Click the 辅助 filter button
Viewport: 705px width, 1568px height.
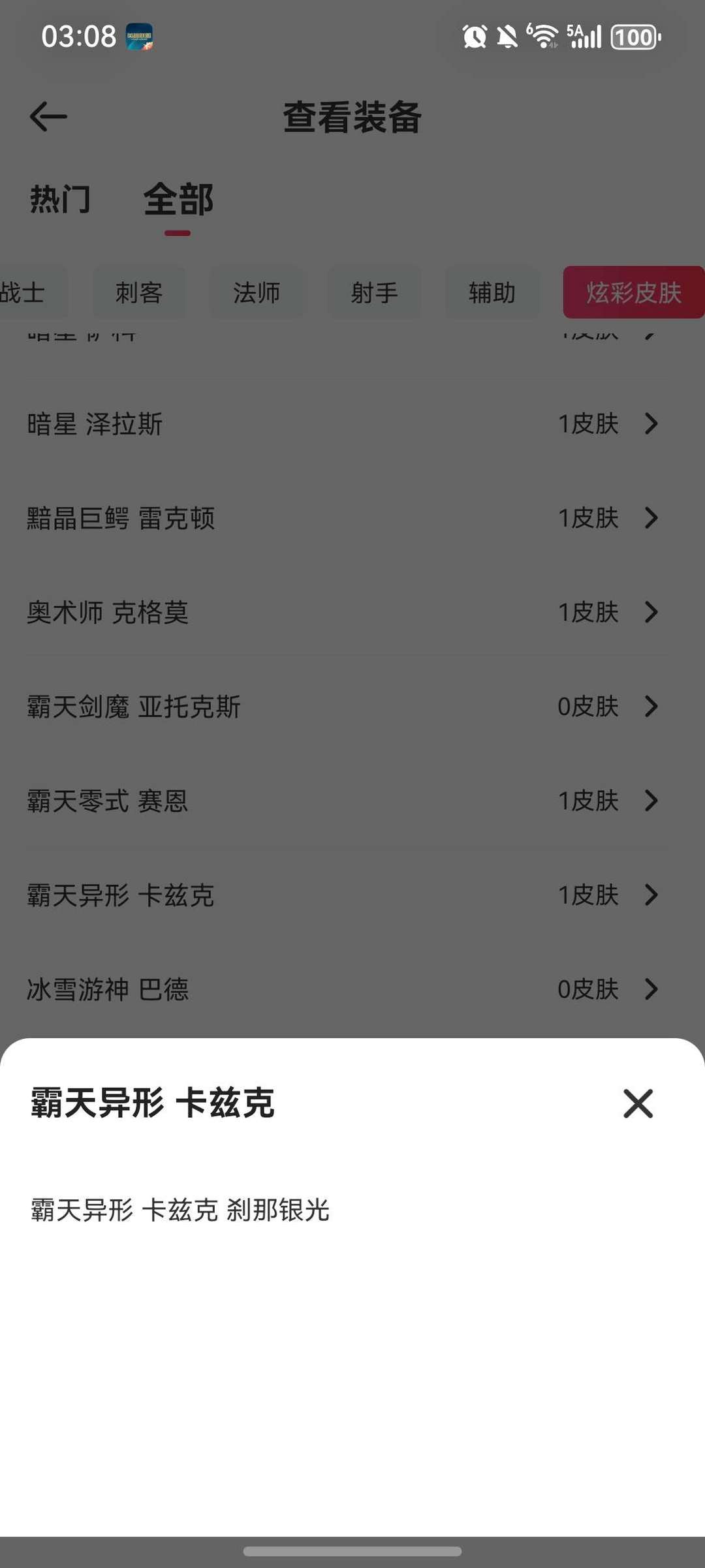pos(492,293)
